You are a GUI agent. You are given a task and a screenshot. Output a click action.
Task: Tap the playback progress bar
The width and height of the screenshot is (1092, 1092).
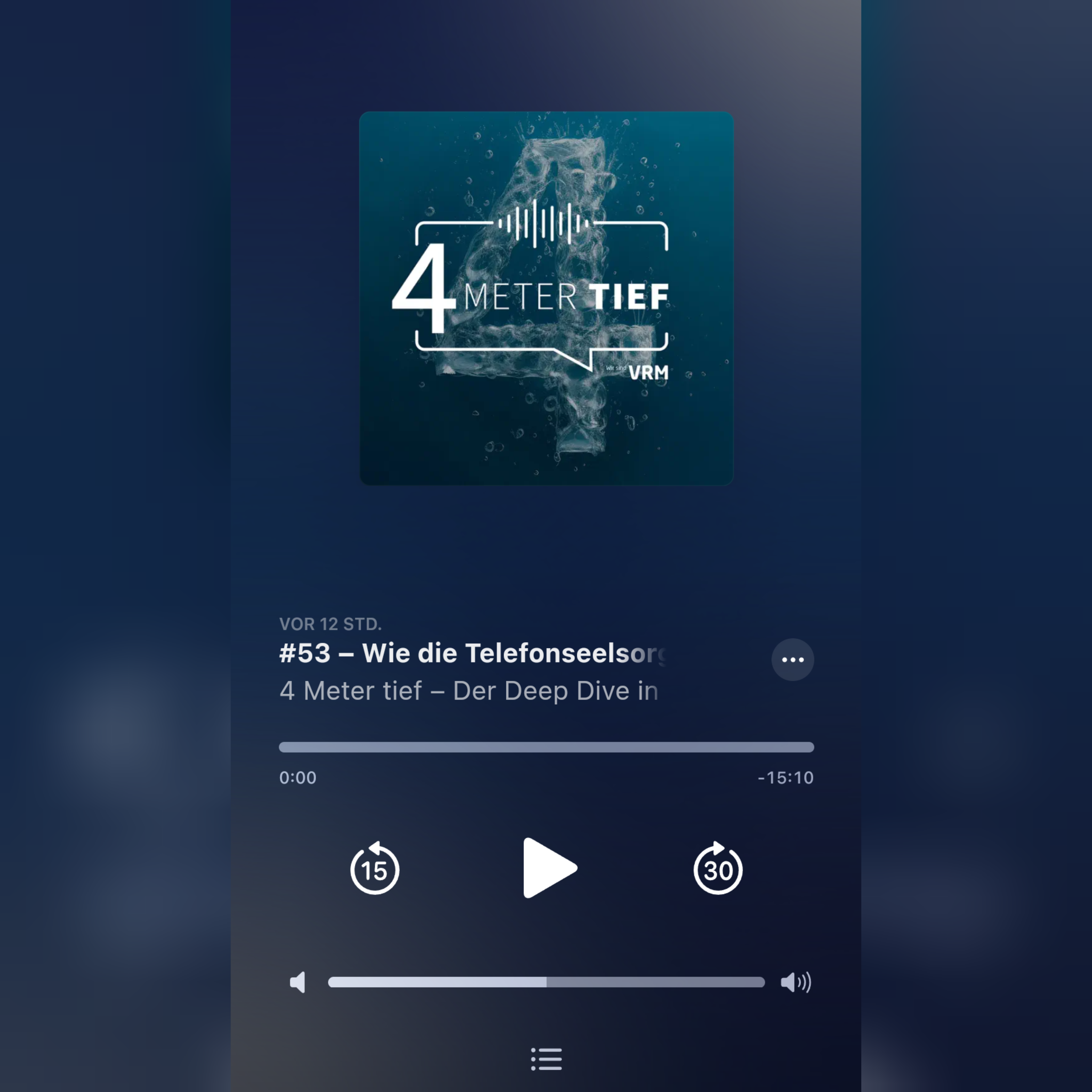tap(546, 747)
